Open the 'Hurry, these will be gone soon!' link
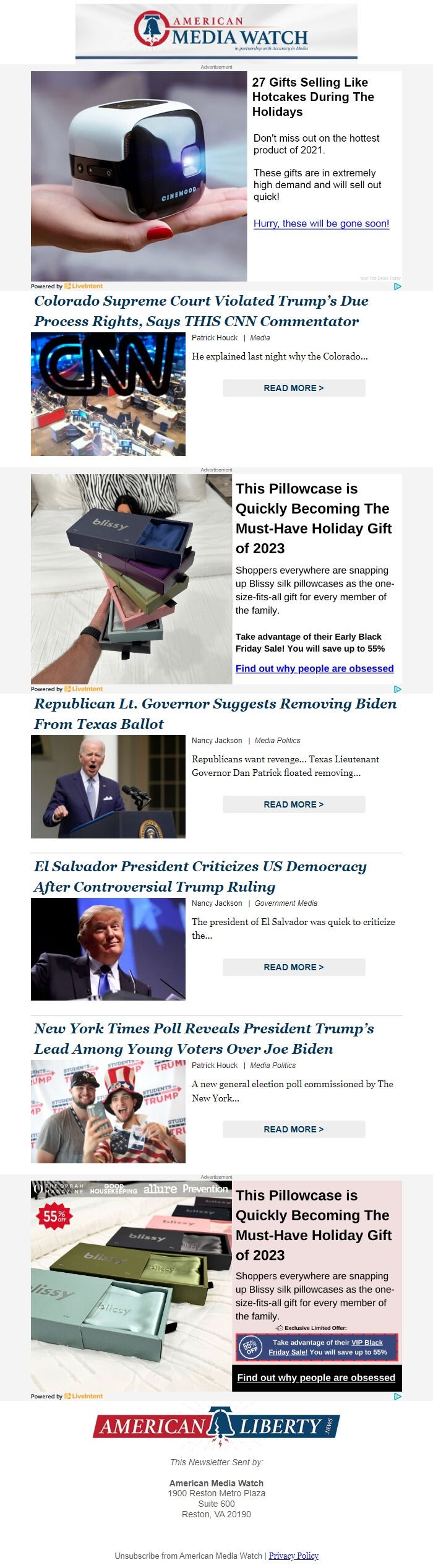The image size is (433, 1568). tap(321, 223)
